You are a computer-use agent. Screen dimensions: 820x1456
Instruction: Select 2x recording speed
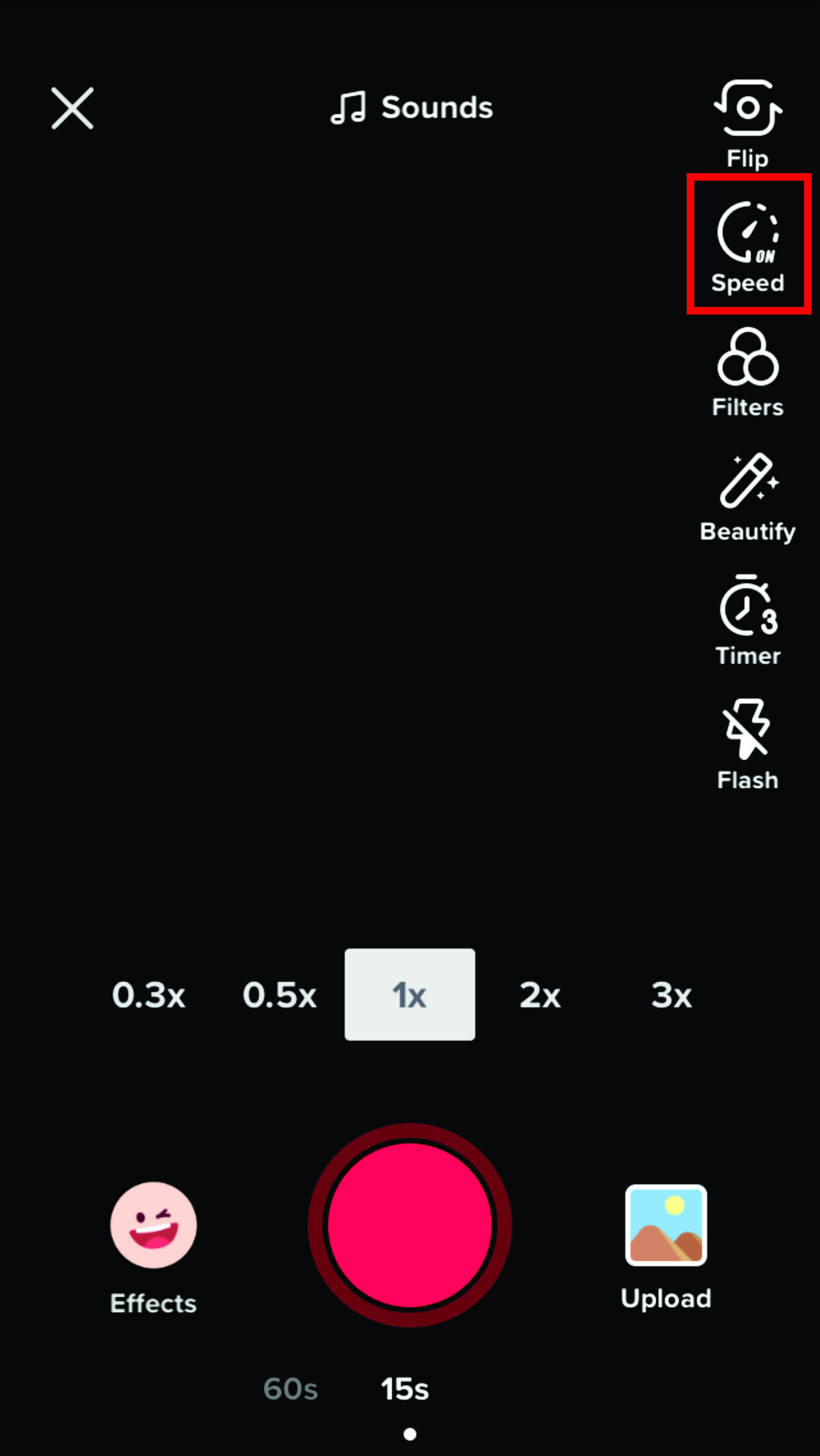click(x=540, y=995)
